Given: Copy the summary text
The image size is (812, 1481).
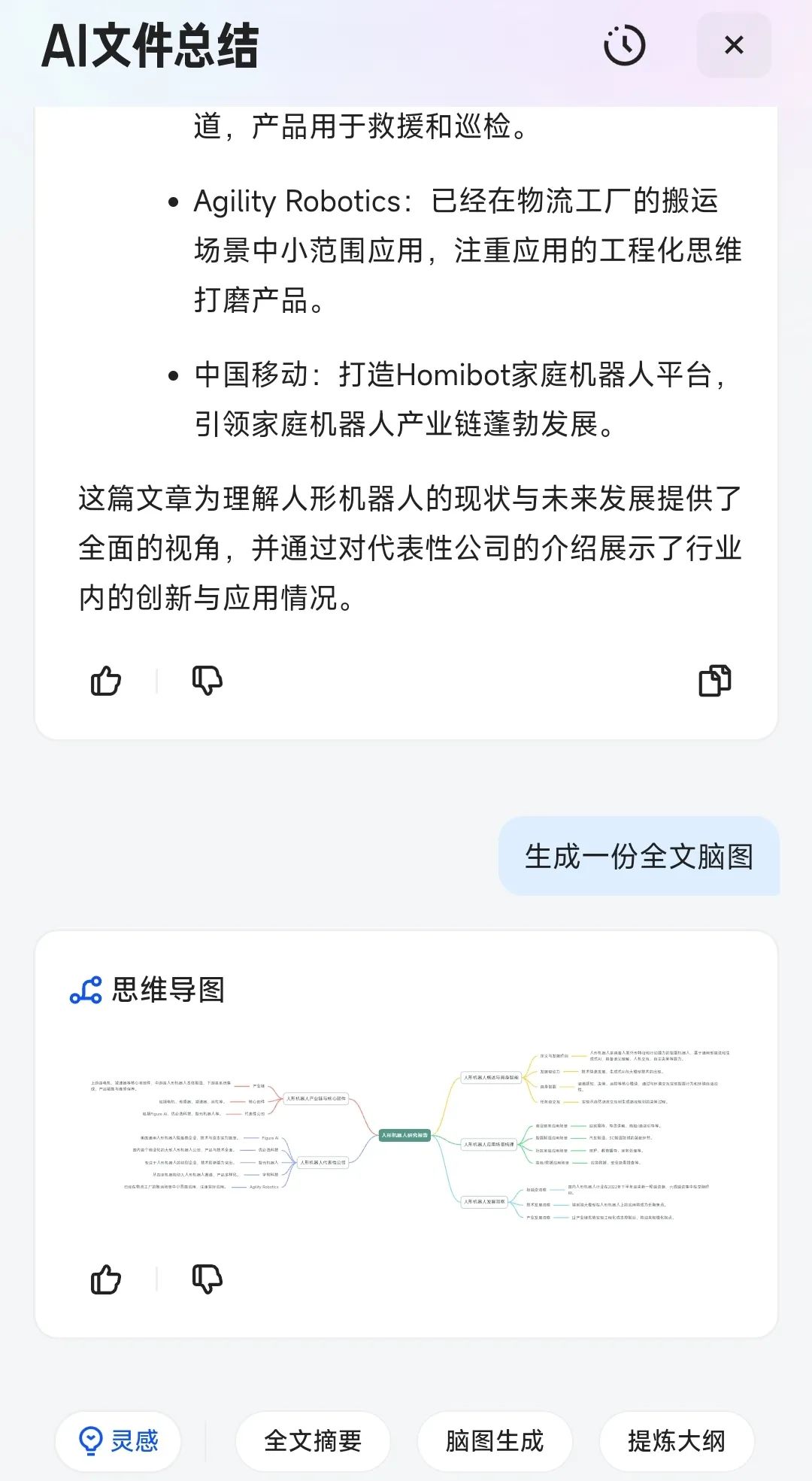Looking at the screenshot, I should coord(714,681).
